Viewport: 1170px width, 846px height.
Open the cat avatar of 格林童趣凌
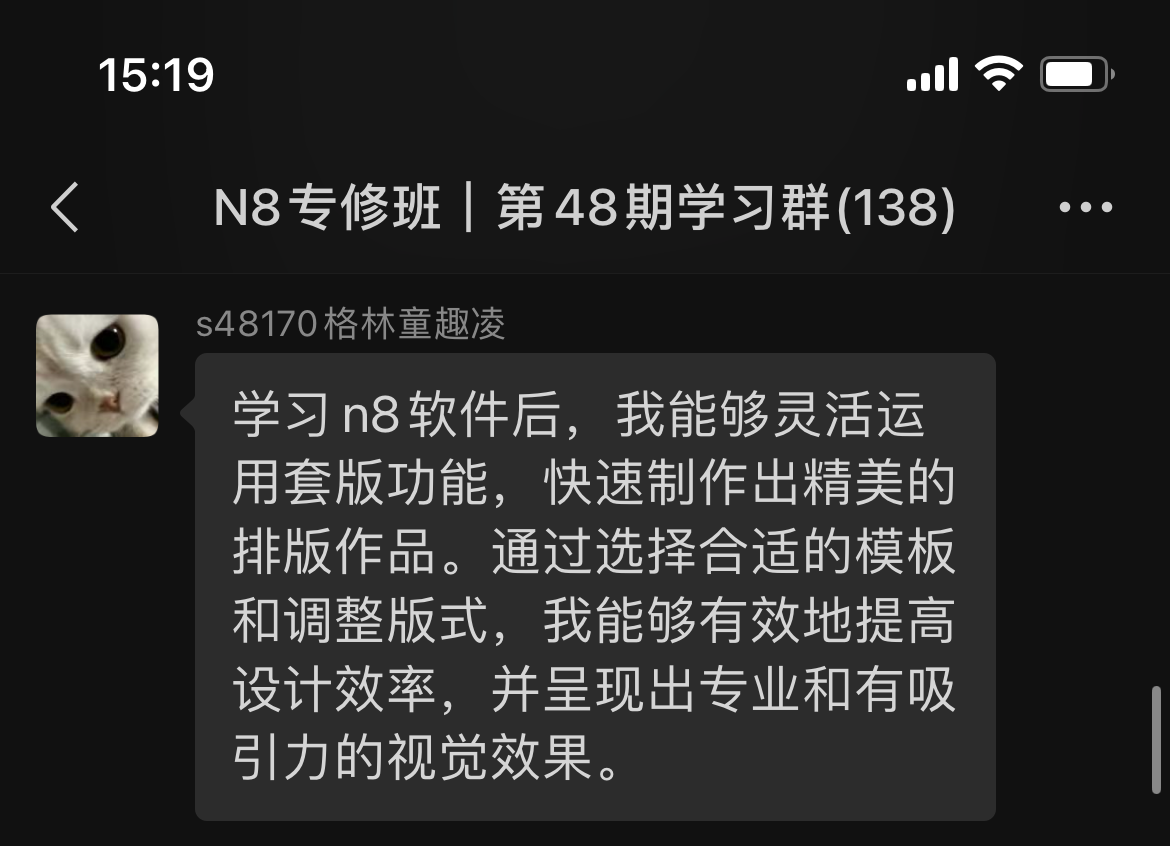(x=97, y=376)
